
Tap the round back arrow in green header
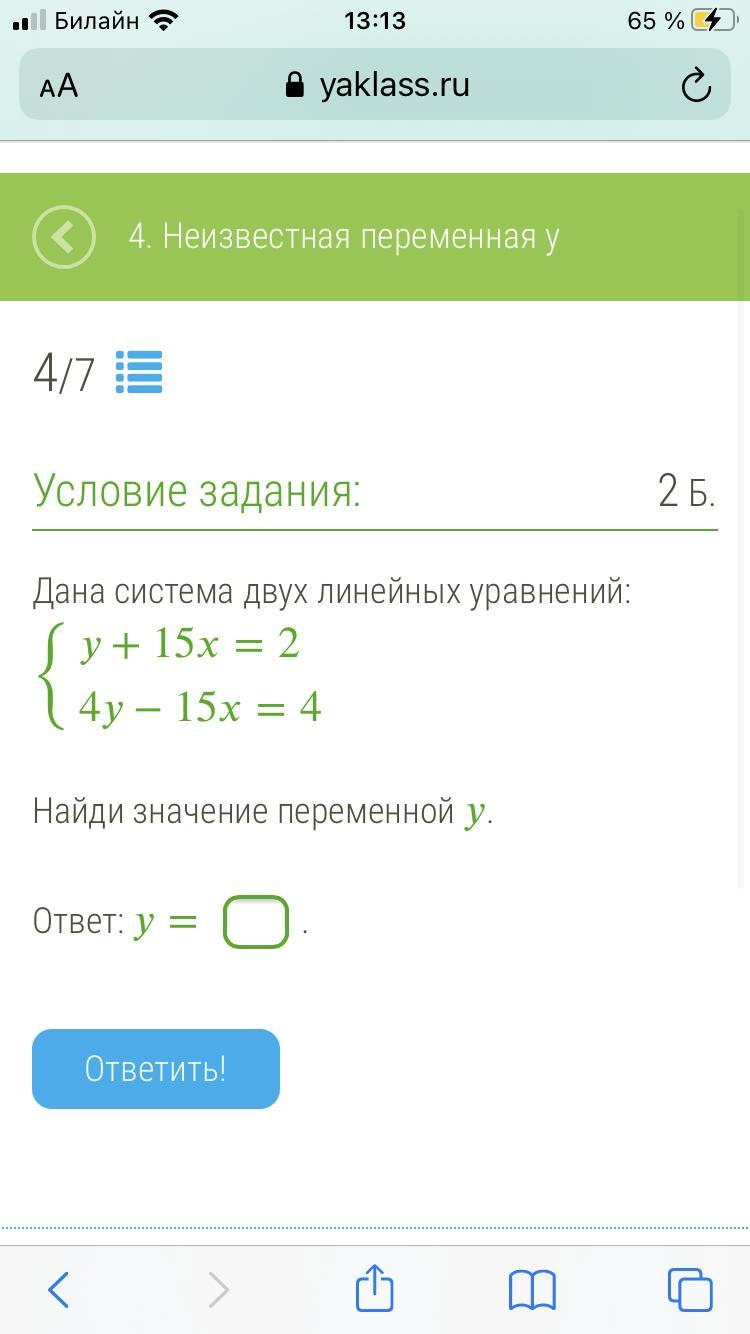(x=63, y=237)
